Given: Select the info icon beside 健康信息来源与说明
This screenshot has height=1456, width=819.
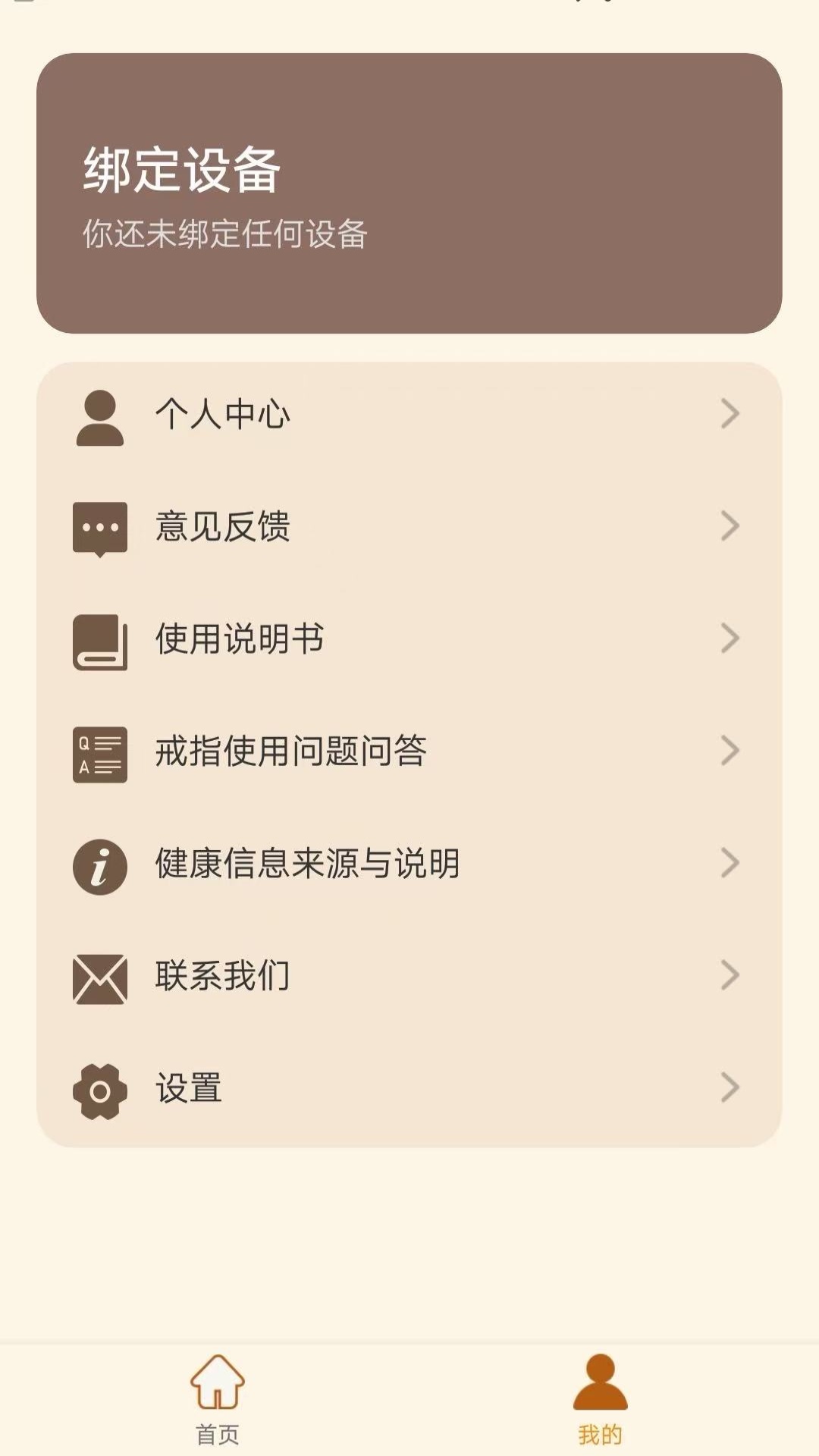Looking at the screenshot, I should tap(99, 864).
